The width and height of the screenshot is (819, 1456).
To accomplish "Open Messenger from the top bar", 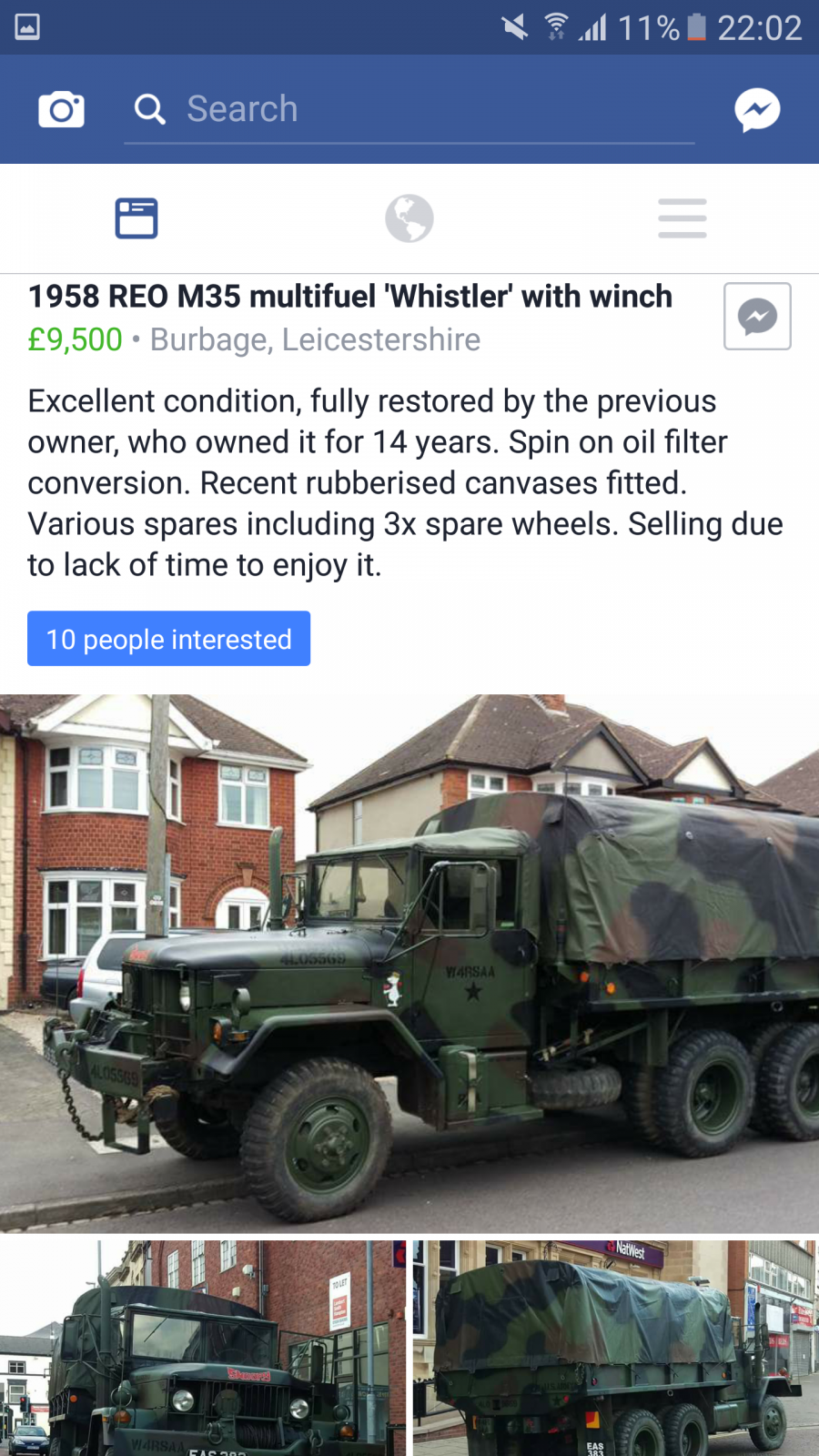I will [757, 110].
